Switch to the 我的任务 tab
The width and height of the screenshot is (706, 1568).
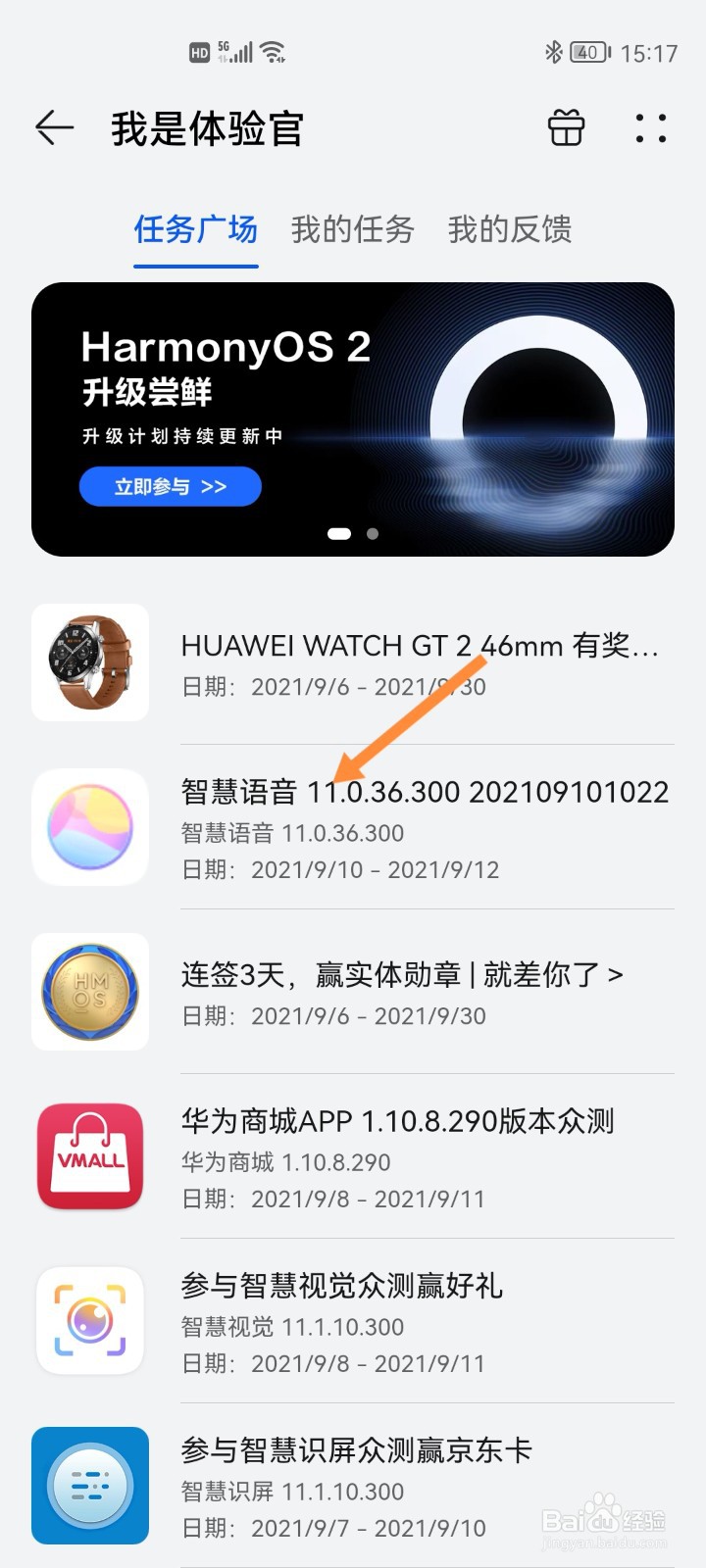[354, 230]
